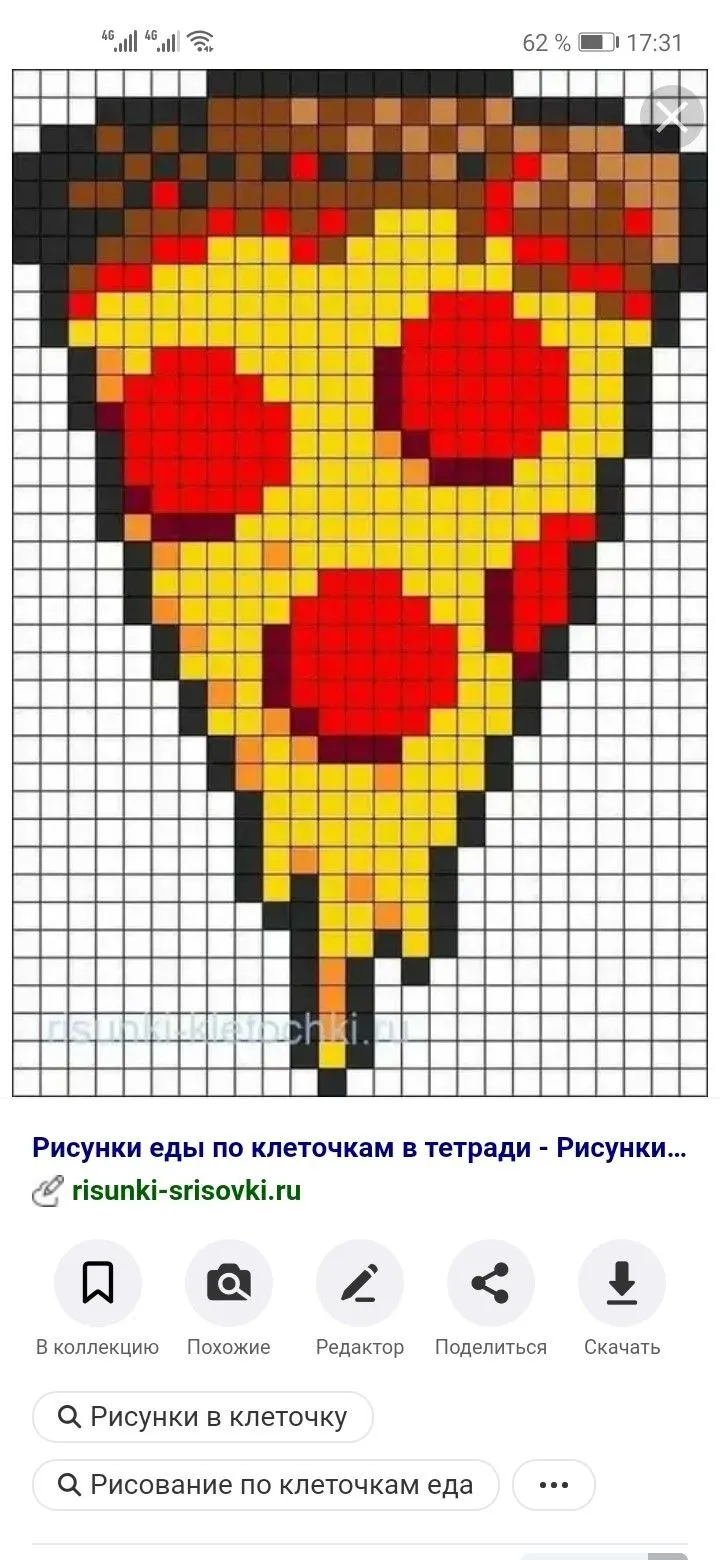The height and width of the screenshot is (1560, 720).
Task: Search Рисование по клеточкам еда suggestion
Action: coord(266,1484)
